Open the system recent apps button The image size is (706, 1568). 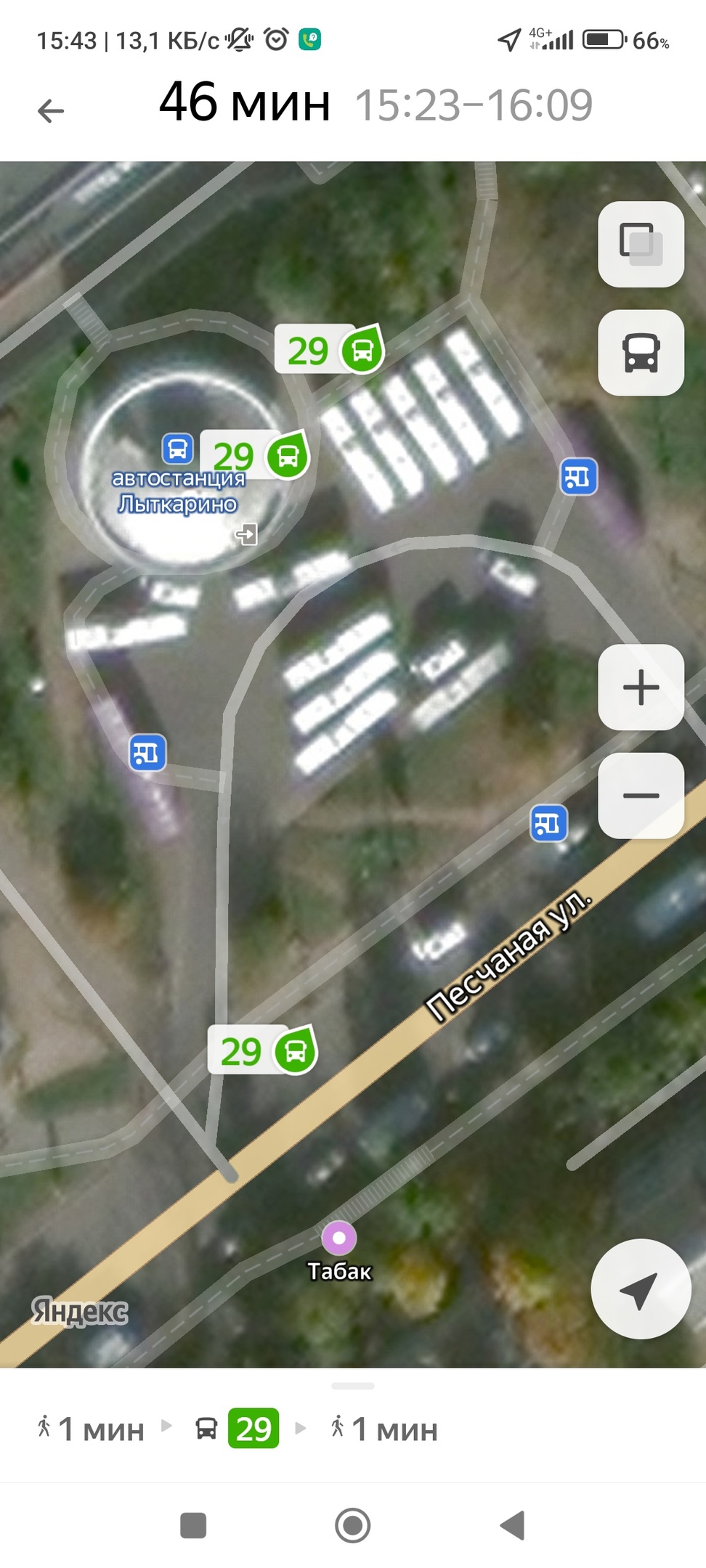tap(193, 1525)
